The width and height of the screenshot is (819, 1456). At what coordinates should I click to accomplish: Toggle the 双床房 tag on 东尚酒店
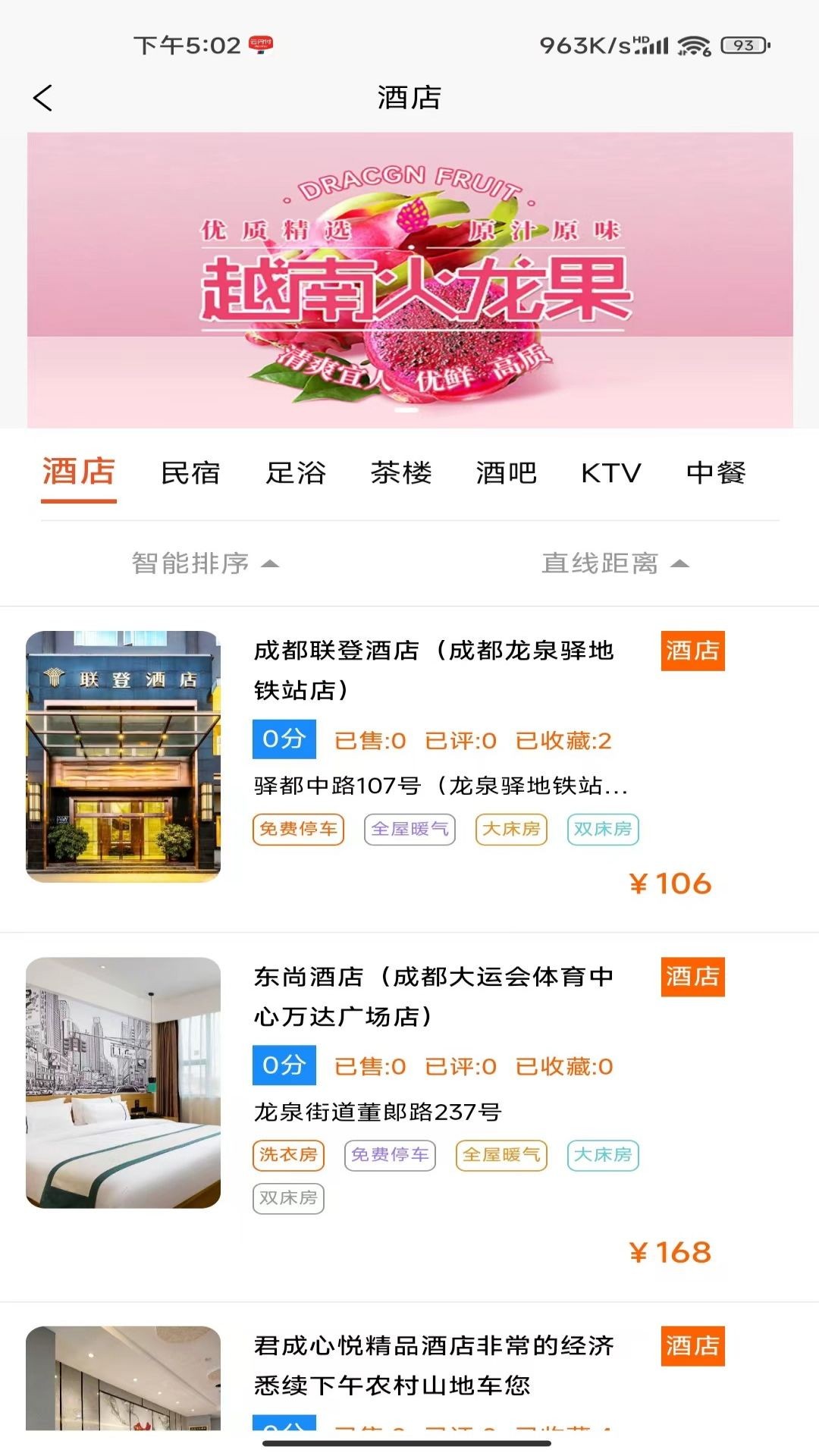point(288,1198)
